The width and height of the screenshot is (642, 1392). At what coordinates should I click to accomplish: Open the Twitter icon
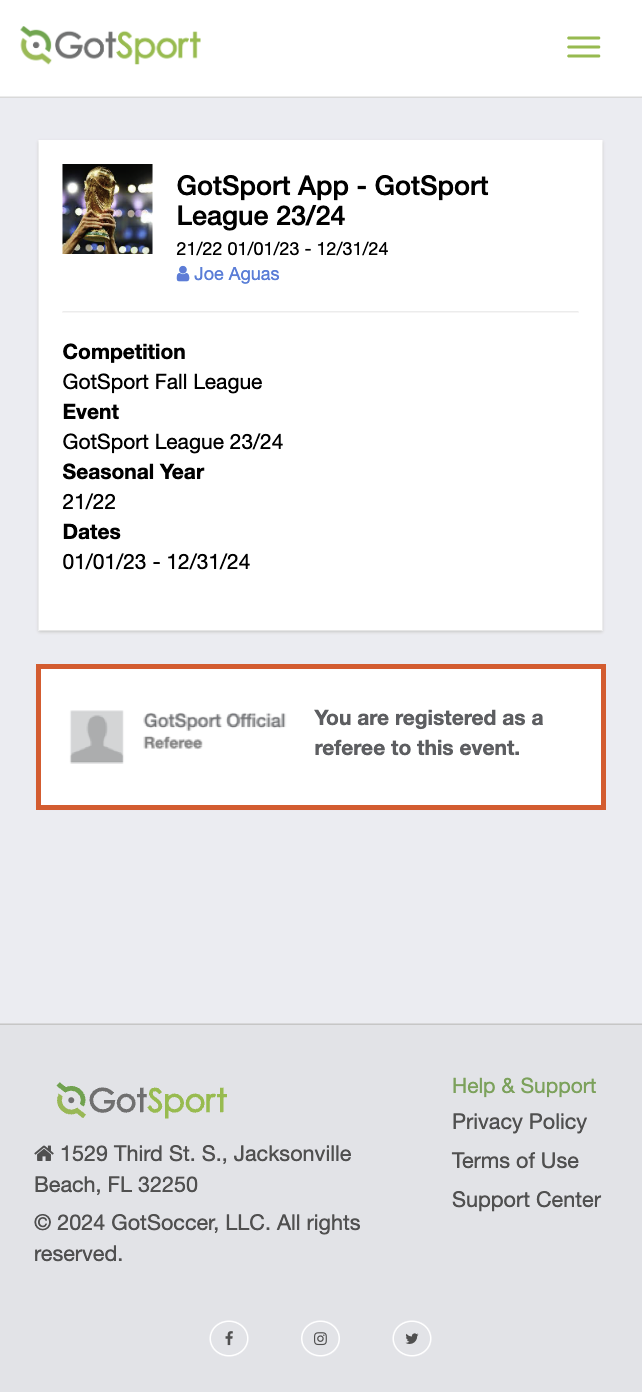[x=411, y=1338]
